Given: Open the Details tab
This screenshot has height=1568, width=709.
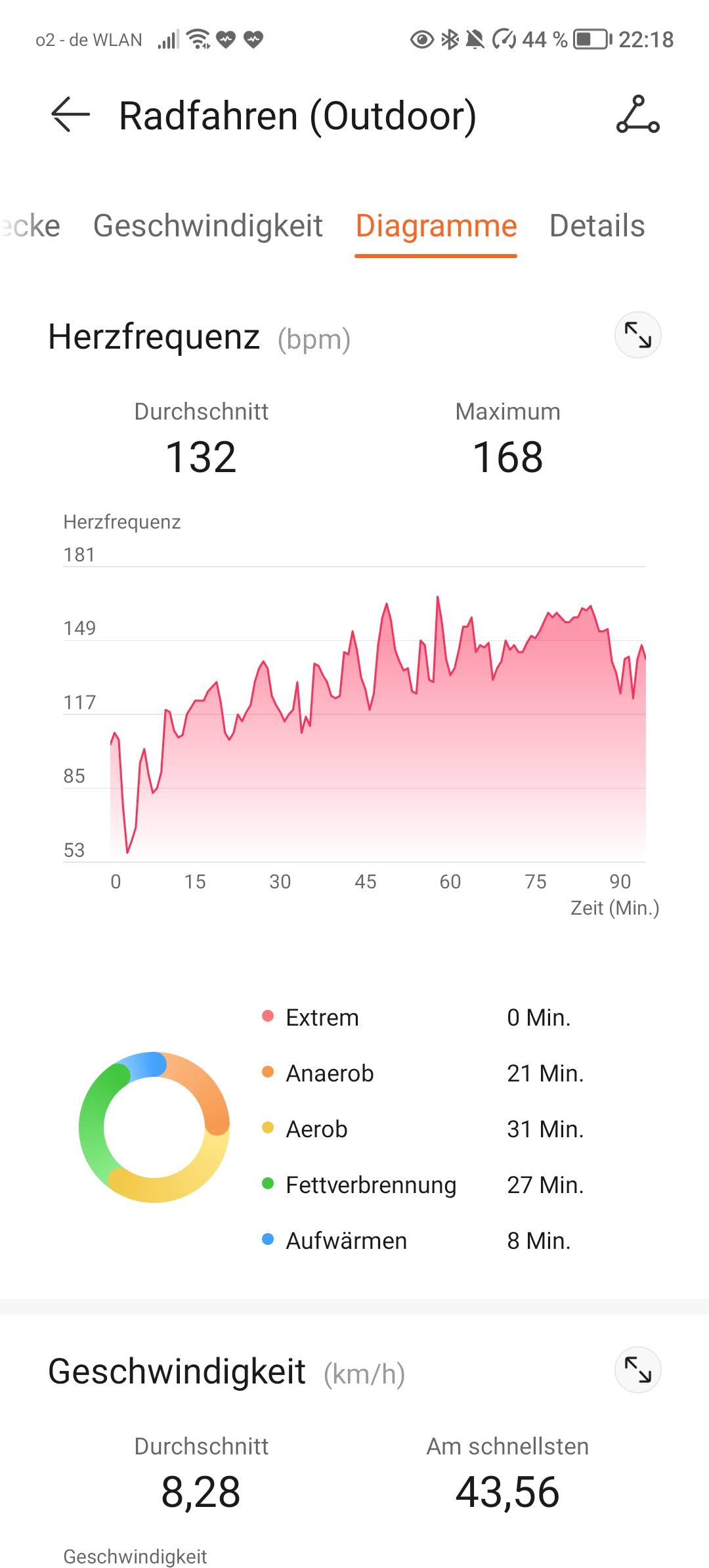Looking at the screenshot, I should (x=597, y=226).
